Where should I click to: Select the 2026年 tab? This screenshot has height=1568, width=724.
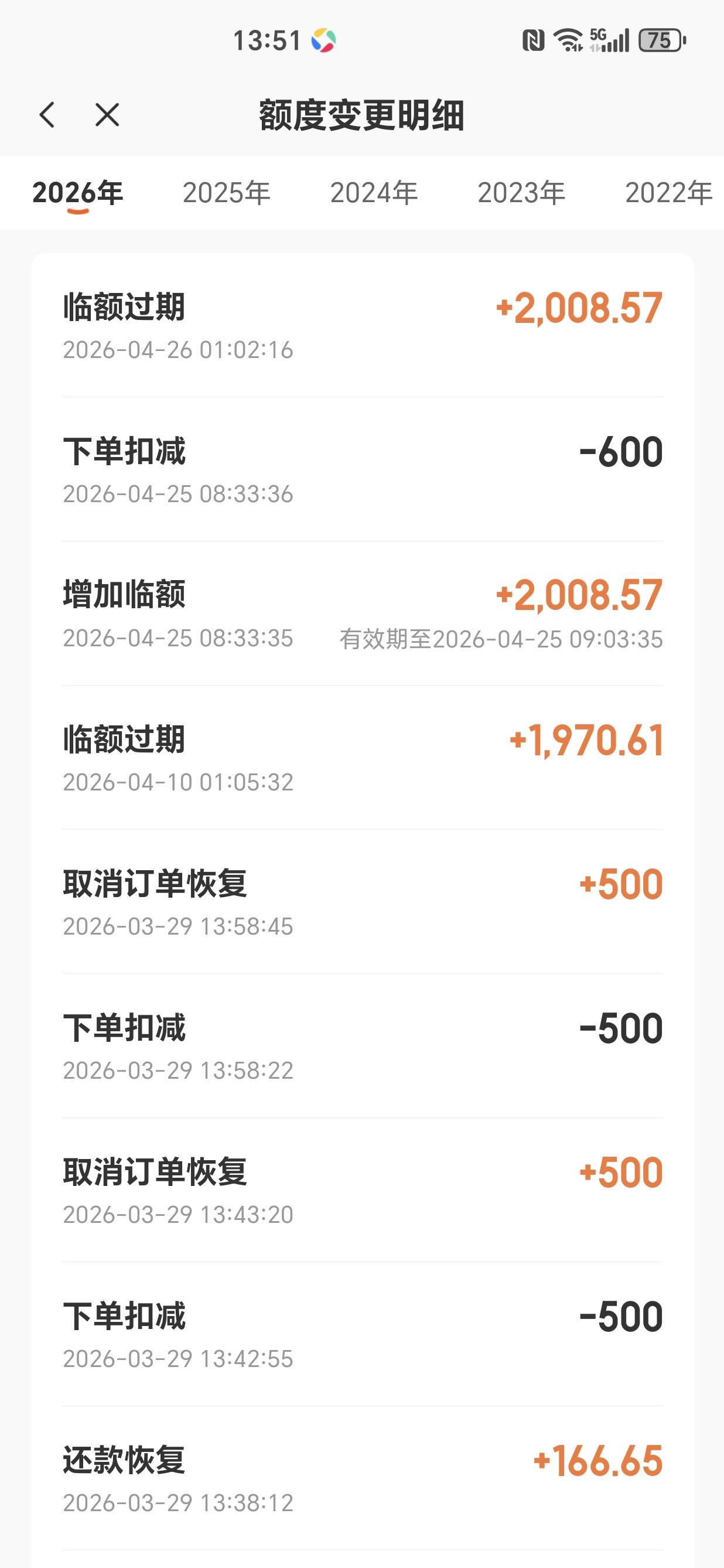(x=78, y=193)
